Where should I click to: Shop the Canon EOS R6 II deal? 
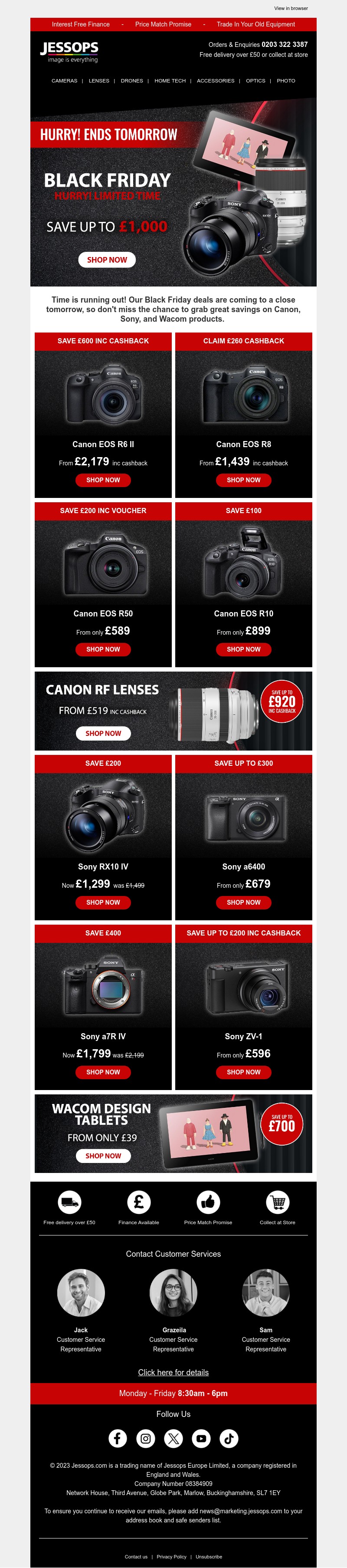(x=103, y=480)
